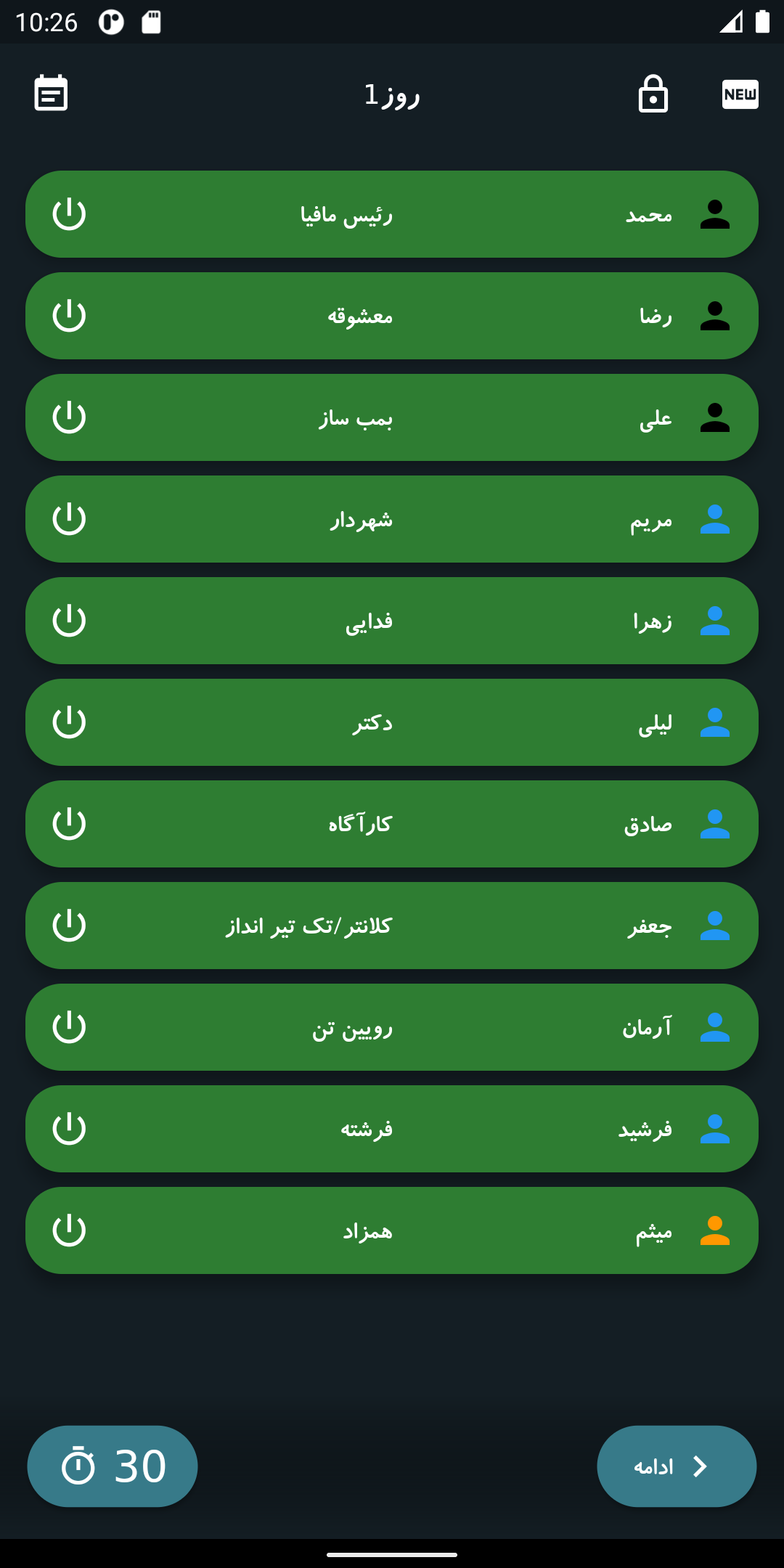Image resolution: width=784 pixels, height=1568 pixels.
Task: Select player رضا with role معشوقه
Action: coord(392,316)
